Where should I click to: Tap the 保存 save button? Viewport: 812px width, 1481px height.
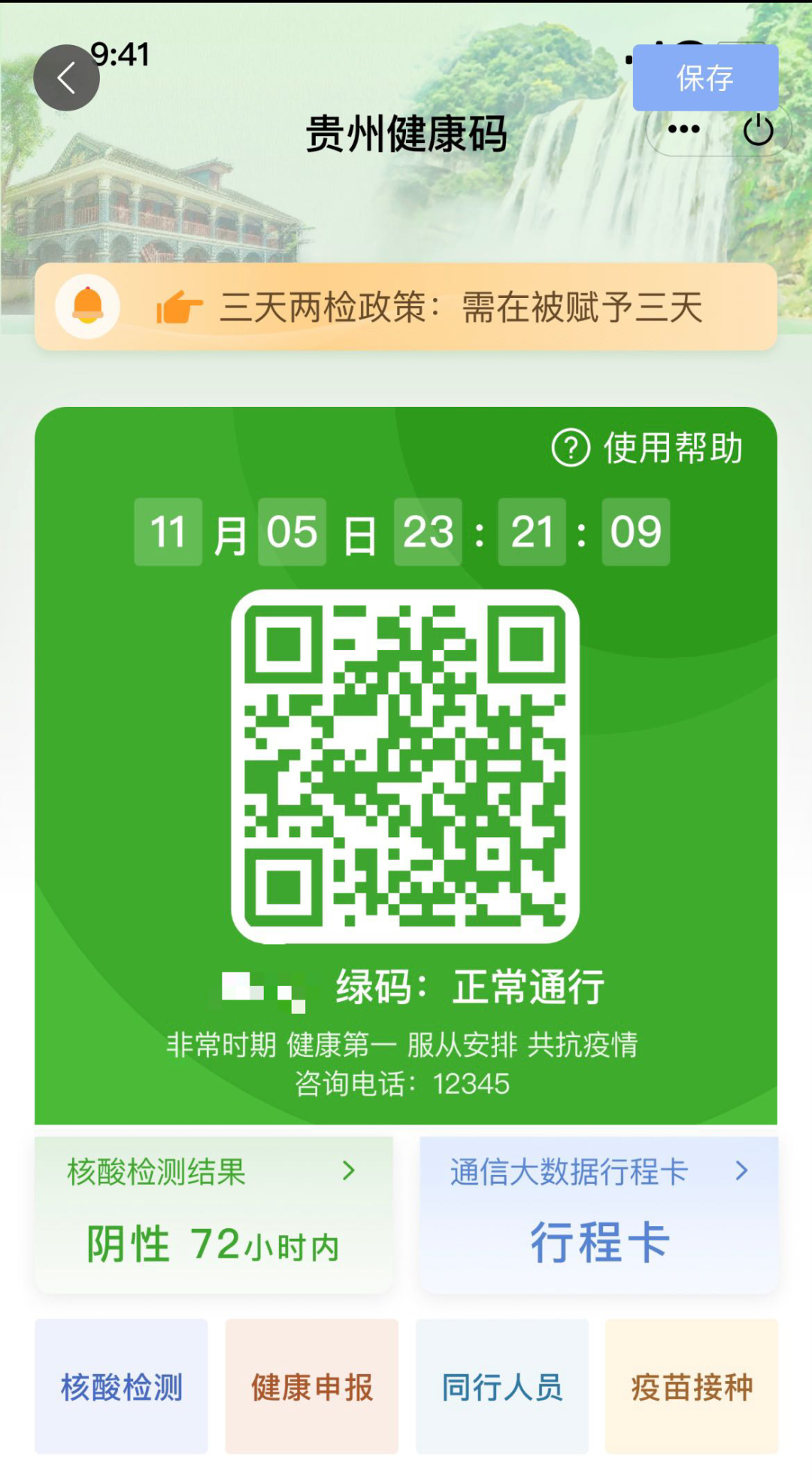pos(704,78)
